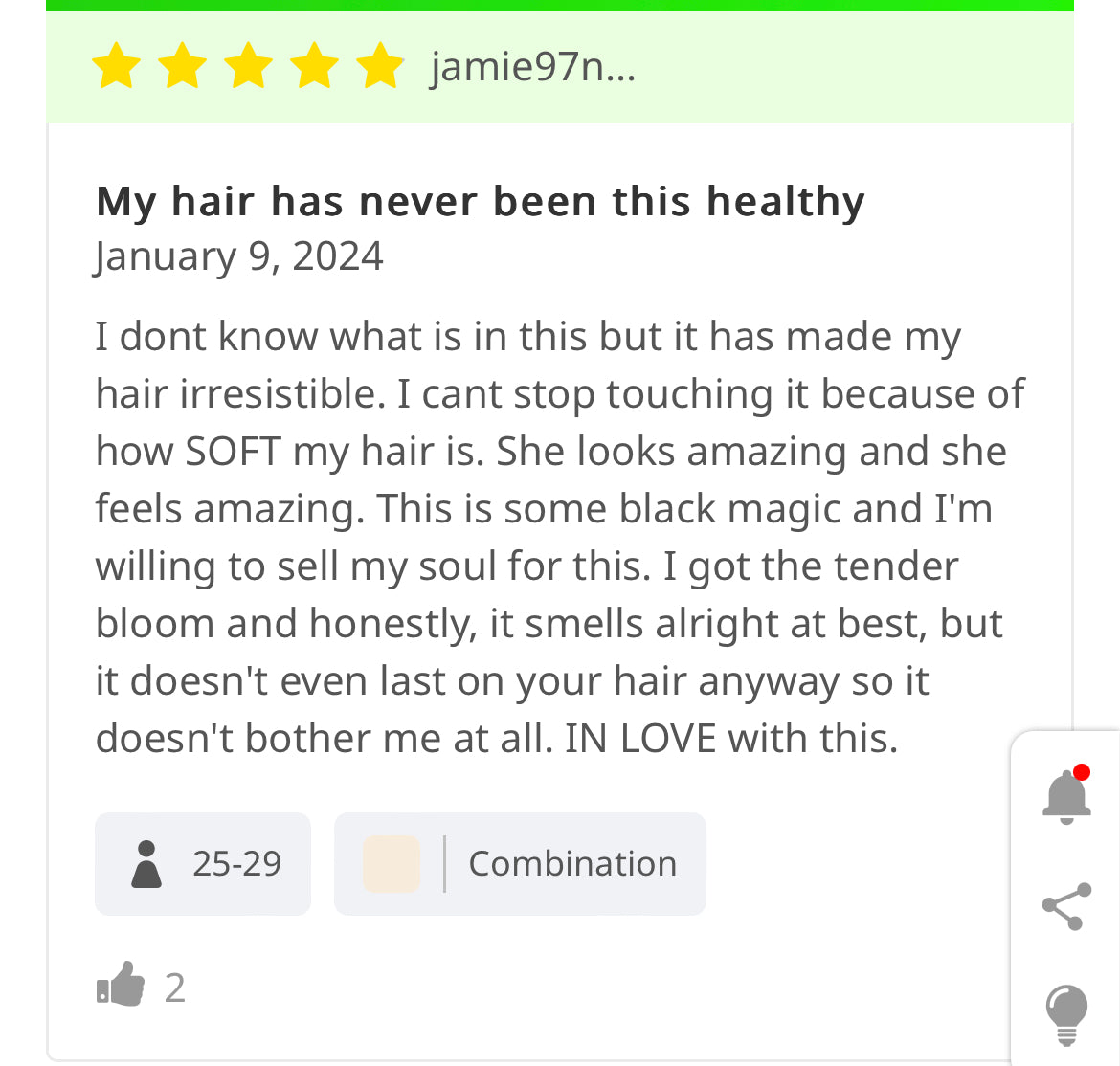Mark jamie97n's review as helpful

click(121, 985)
